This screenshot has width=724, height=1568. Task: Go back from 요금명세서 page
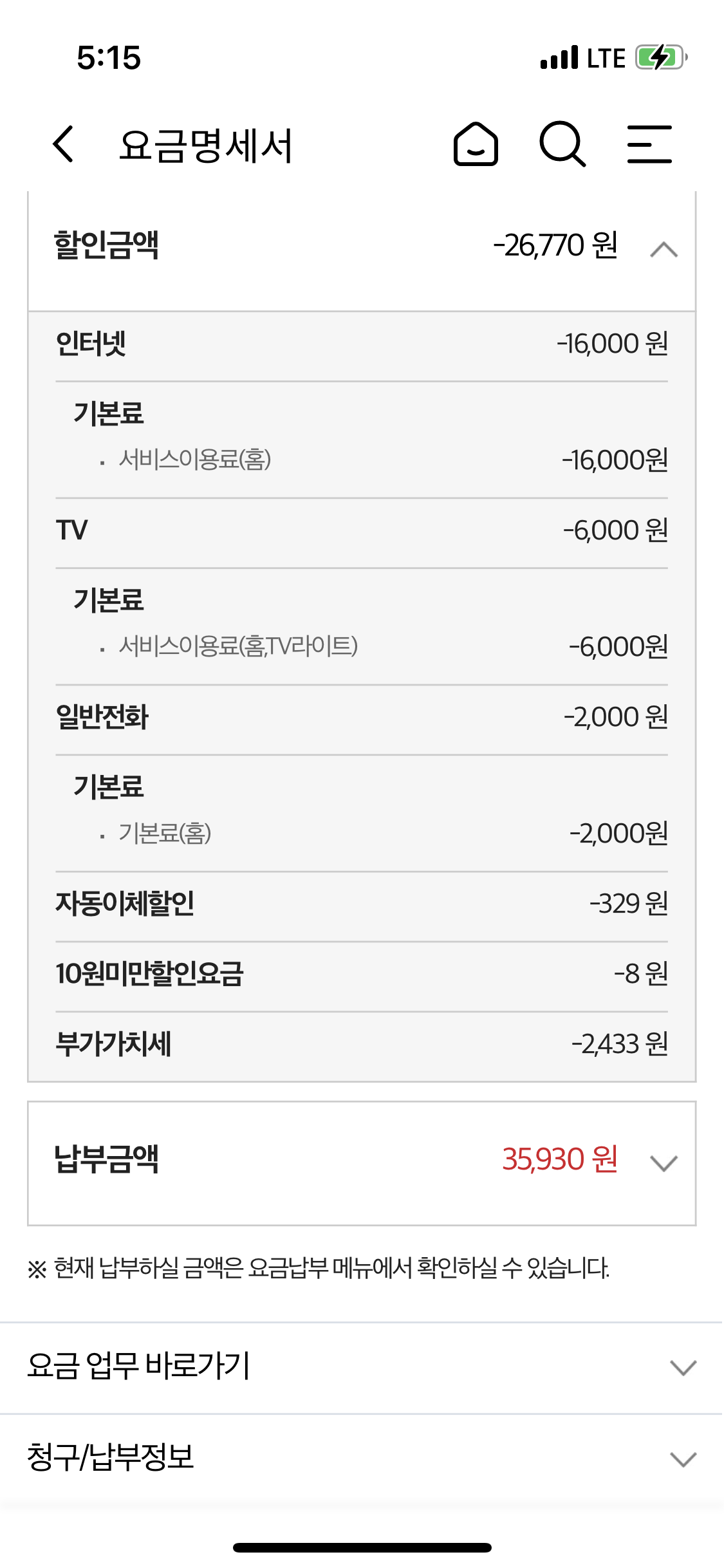pyautogui.click(x=64, y=144)
